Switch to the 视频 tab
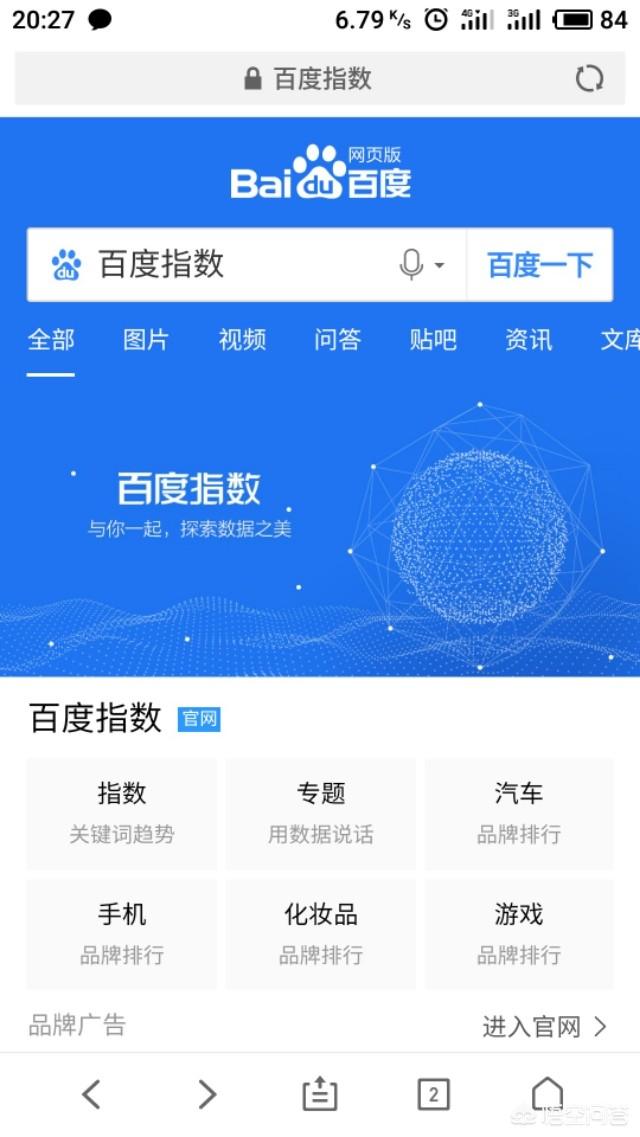640x1137 pixels. 242,340
